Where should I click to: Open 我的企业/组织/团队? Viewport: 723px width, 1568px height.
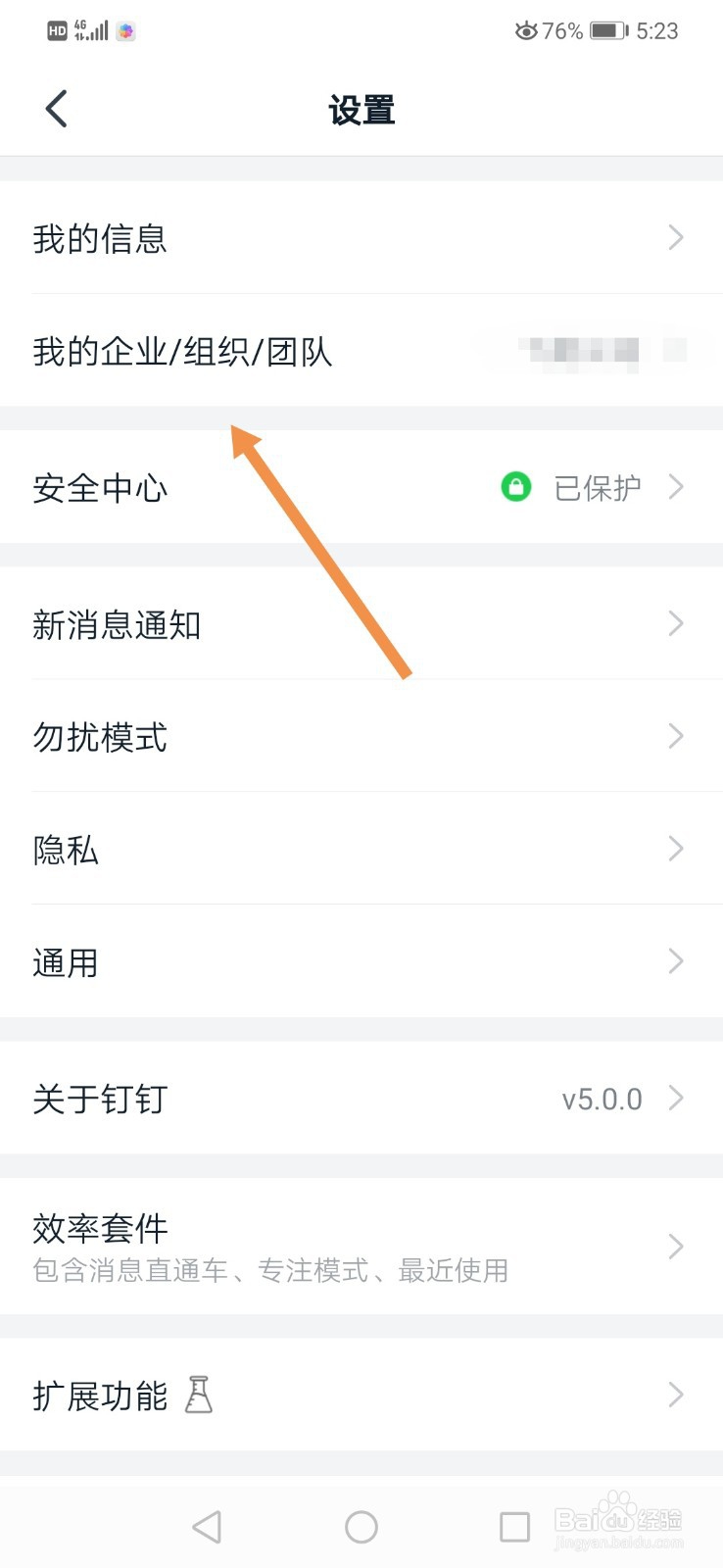point(361,353)
